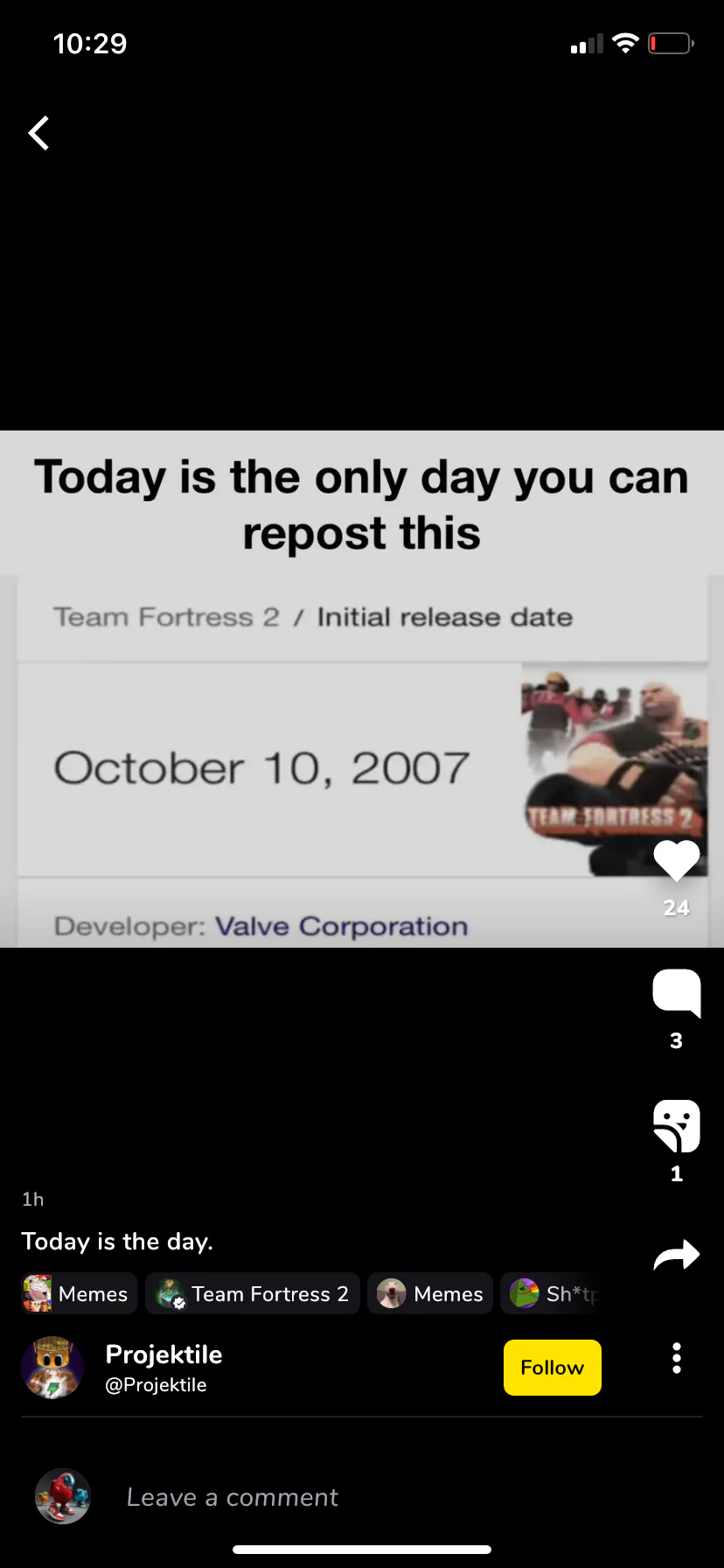
Task: Open the comments bubble
Action: 677,994
